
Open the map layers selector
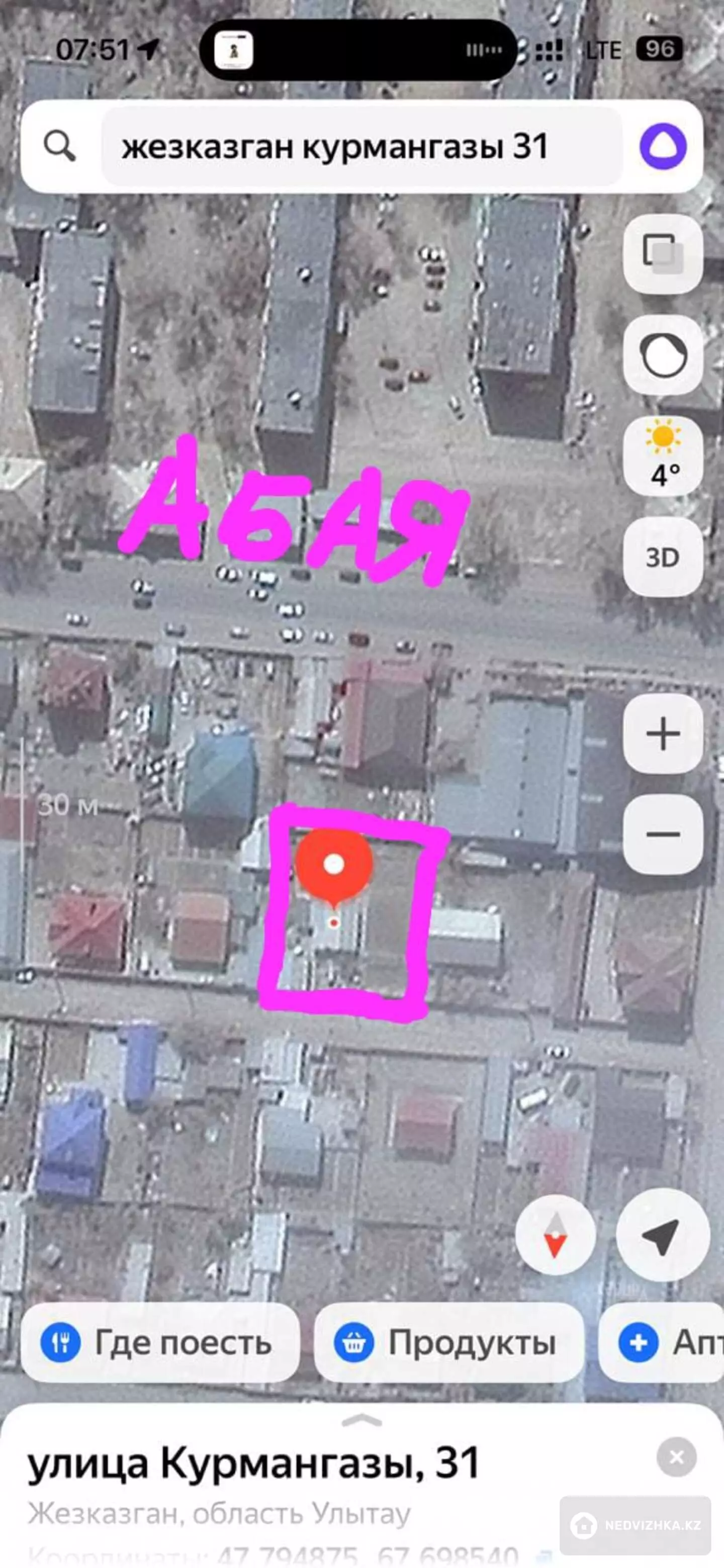(x=663, y=253)
